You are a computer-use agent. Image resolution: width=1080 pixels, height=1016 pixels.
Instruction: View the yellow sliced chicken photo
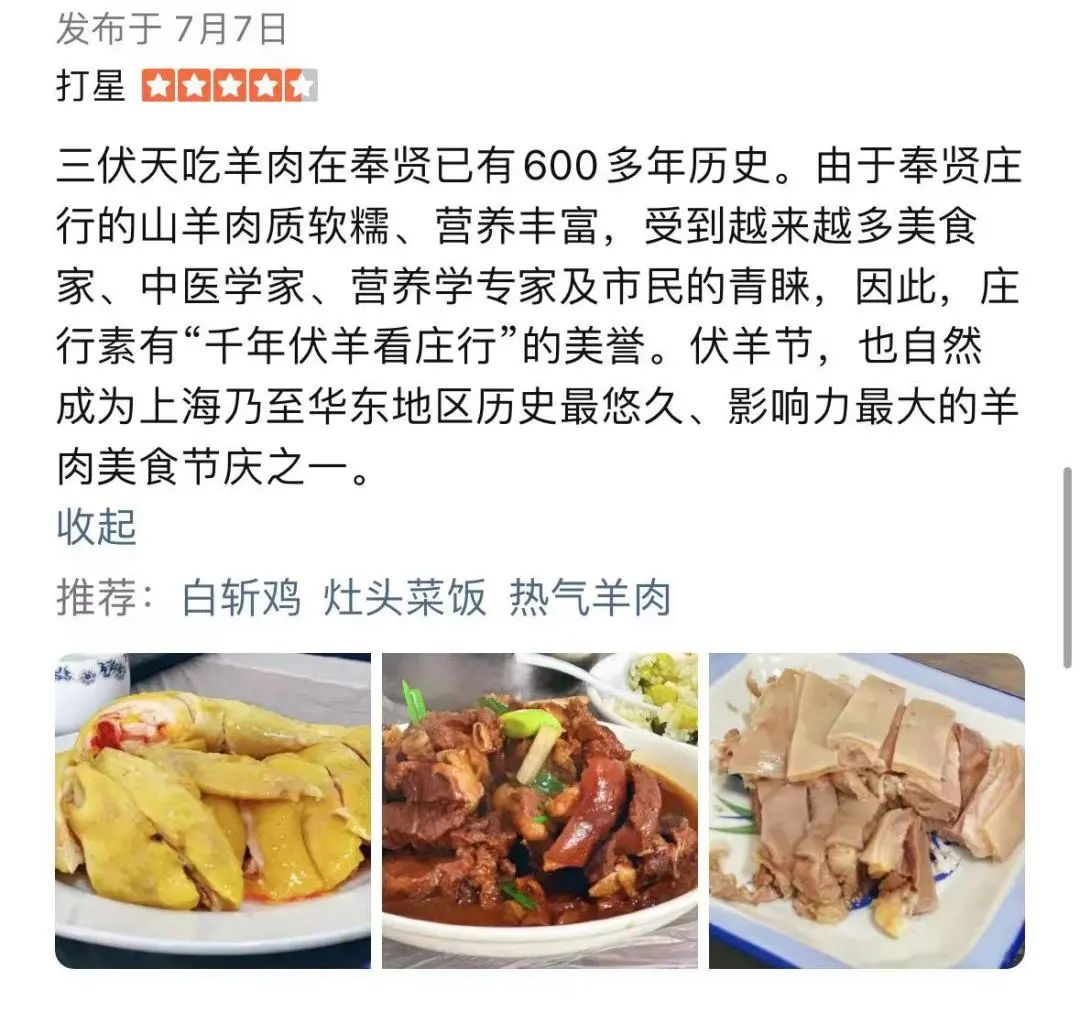click(212, 810)
